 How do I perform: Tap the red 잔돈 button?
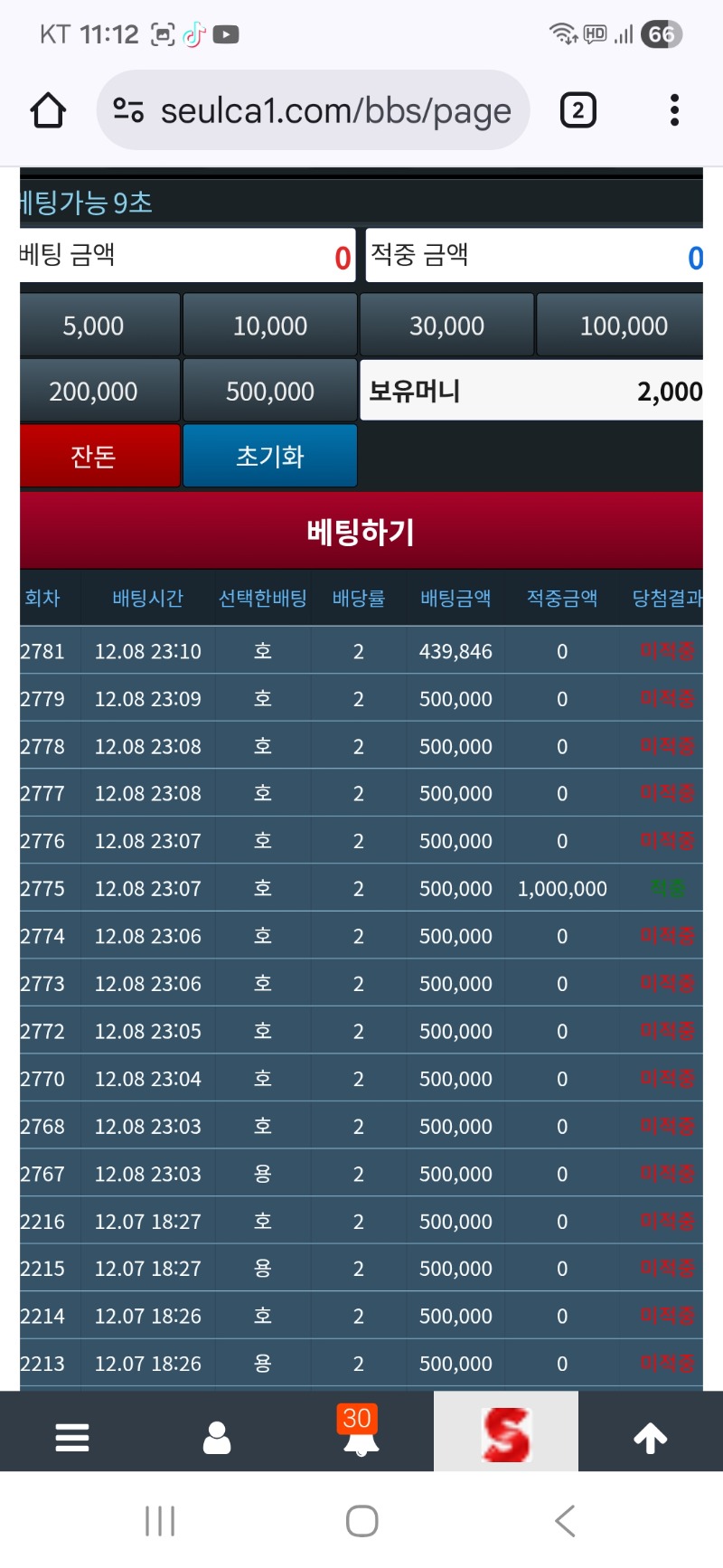pos(94,456)
